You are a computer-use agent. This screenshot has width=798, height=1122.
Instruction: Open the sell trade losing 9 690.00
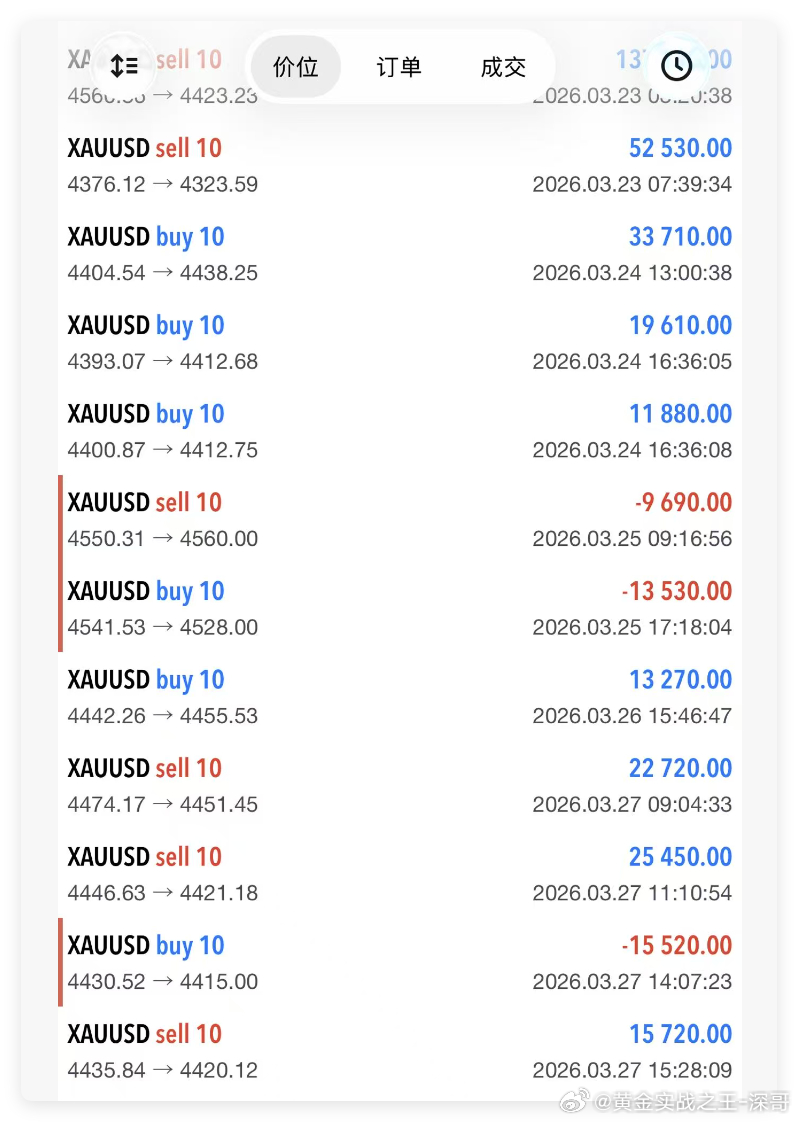click(x=400, y=519)
